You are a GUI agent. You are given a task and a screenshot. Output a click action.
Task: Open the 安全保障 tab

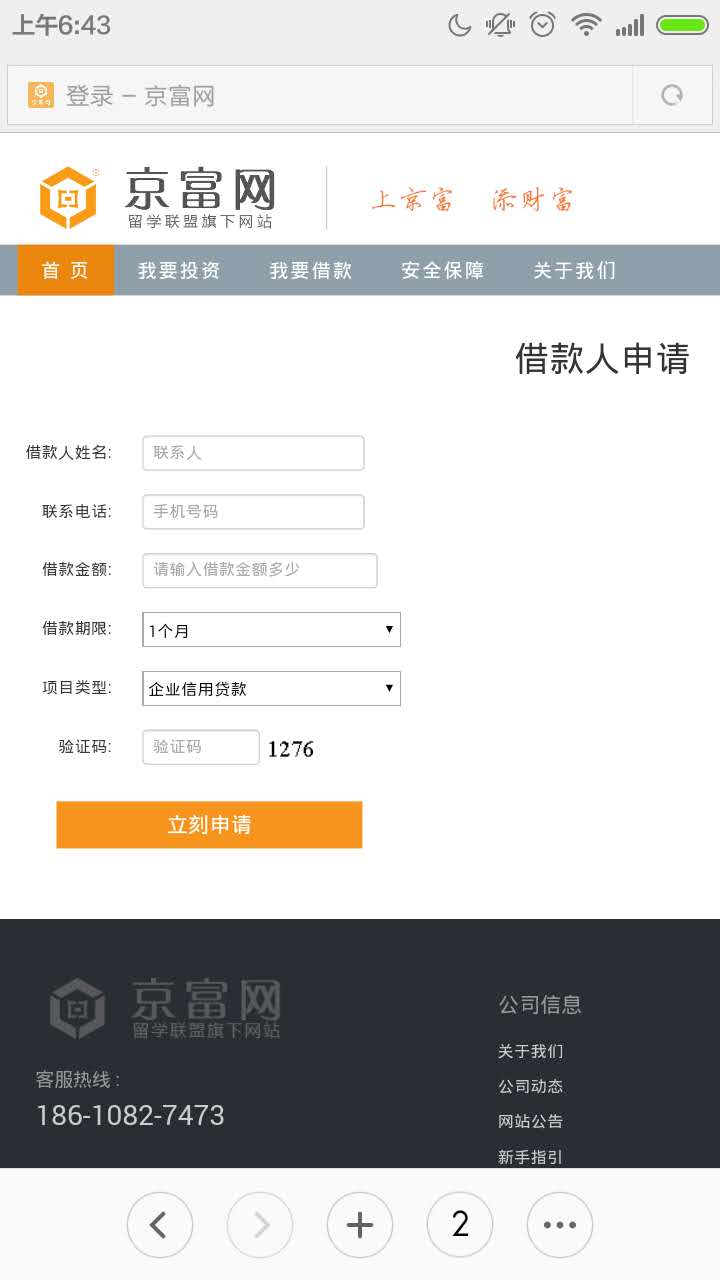[x=443, y=270]
